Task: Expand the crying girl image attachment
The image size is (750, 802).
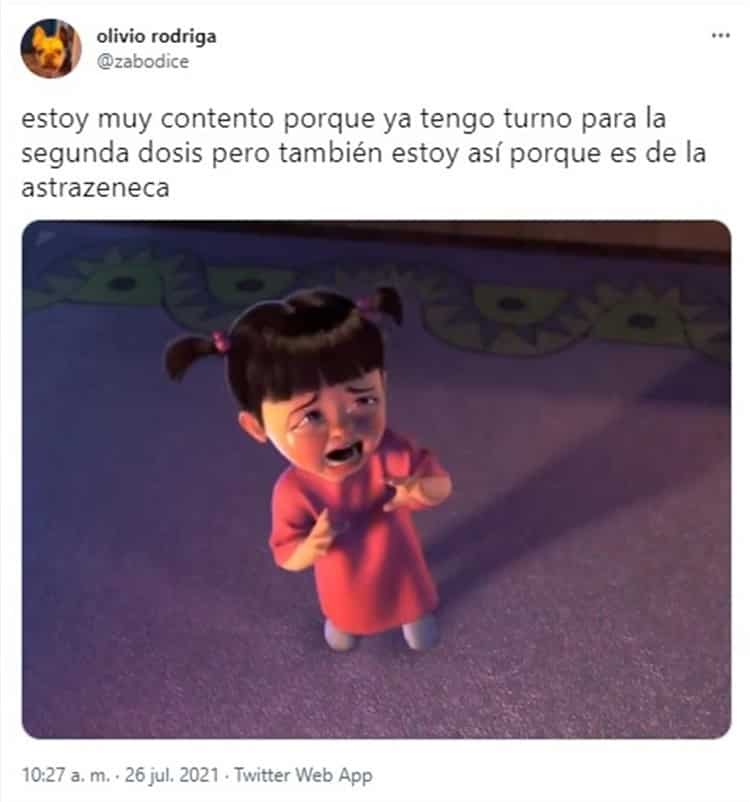Action: pyautogui.click(x=376, y=479)
